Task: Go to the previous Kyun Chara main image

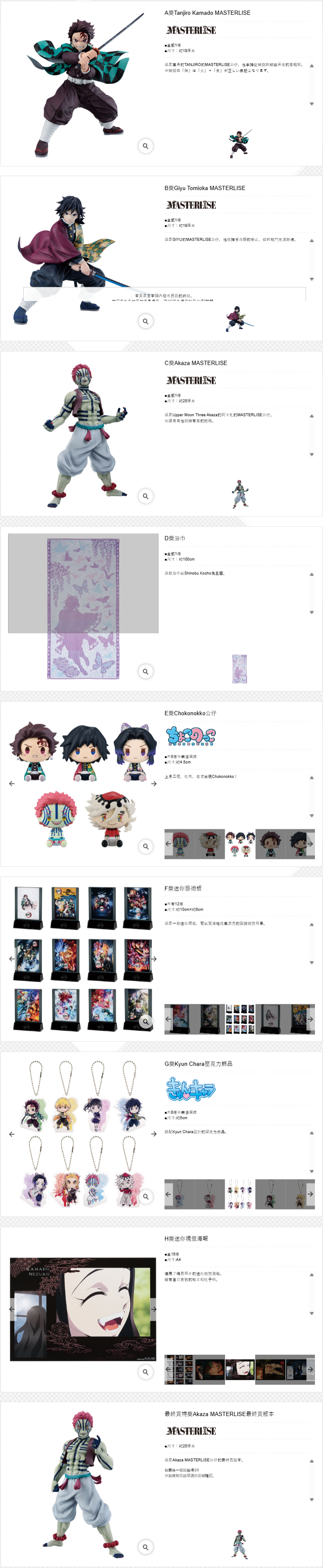Action: (11, 1133)
